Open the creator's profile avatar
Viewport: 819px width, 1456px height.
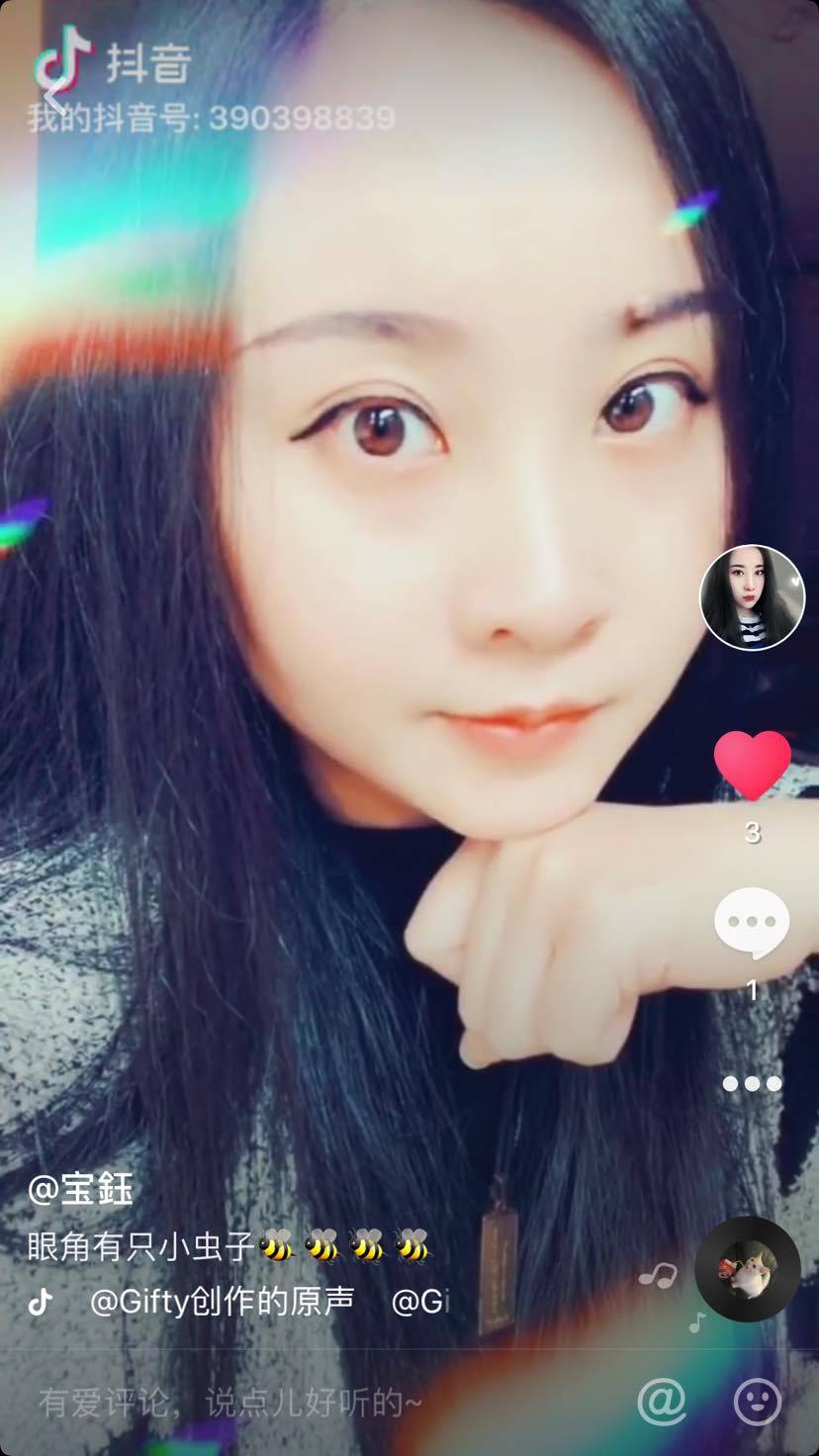(752, 597)
